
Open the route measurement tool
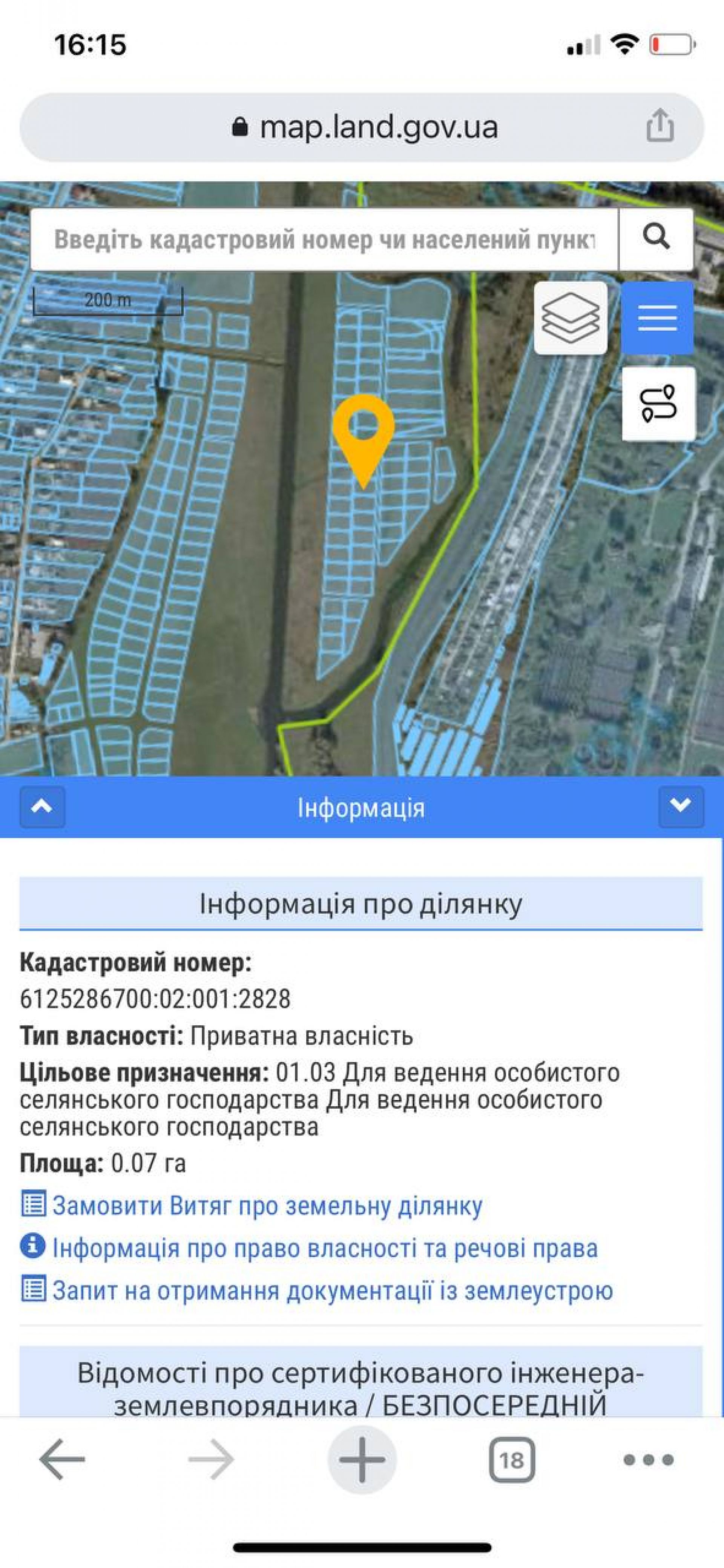(658, 404)
